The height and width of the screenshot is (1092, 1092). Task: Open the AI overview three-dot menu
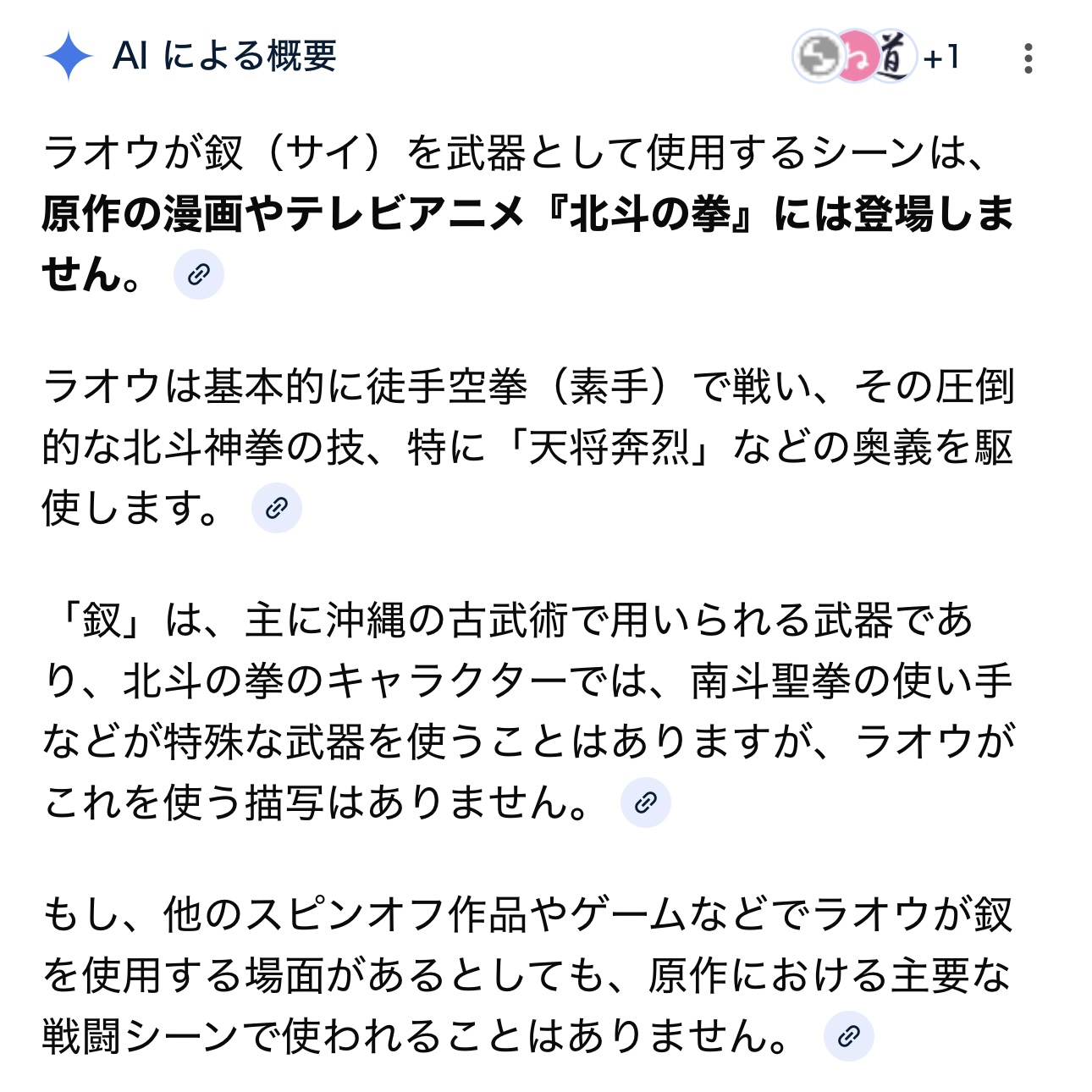[x=1028, y=58]
